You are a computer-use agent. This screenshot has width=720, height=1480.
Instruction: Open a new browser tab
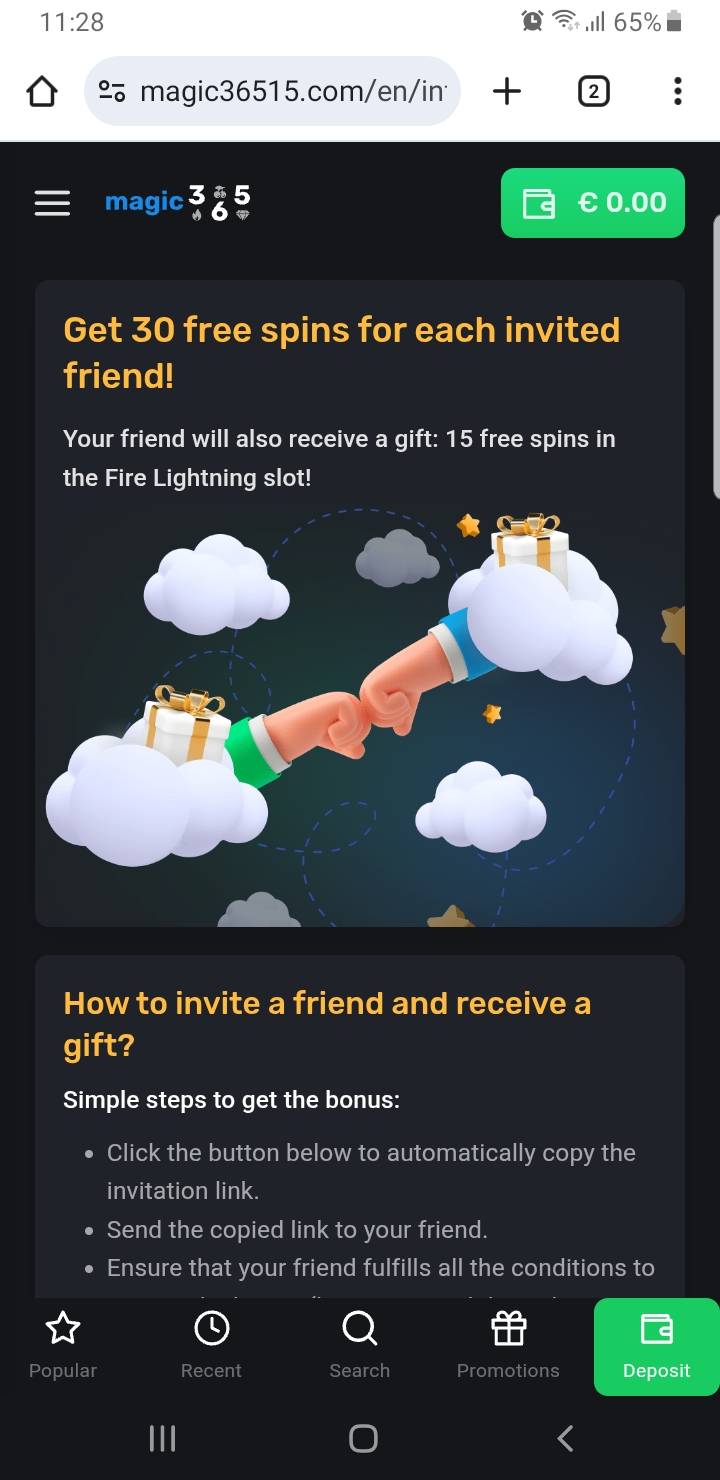[507, 92]
